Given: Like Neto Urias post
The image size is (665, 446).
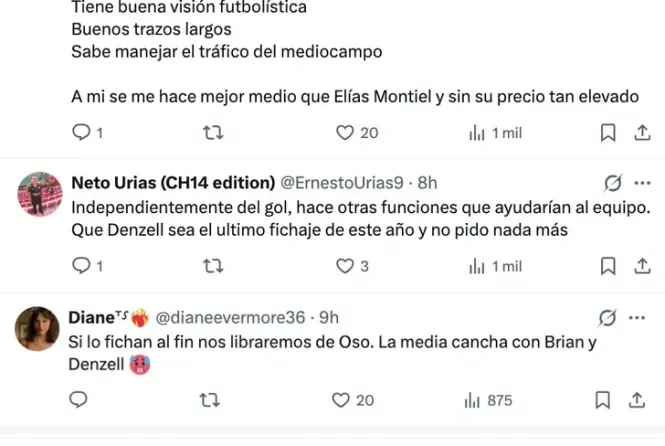Looking at the screenshot, I should pyautogui.click(x=345, y=266).
